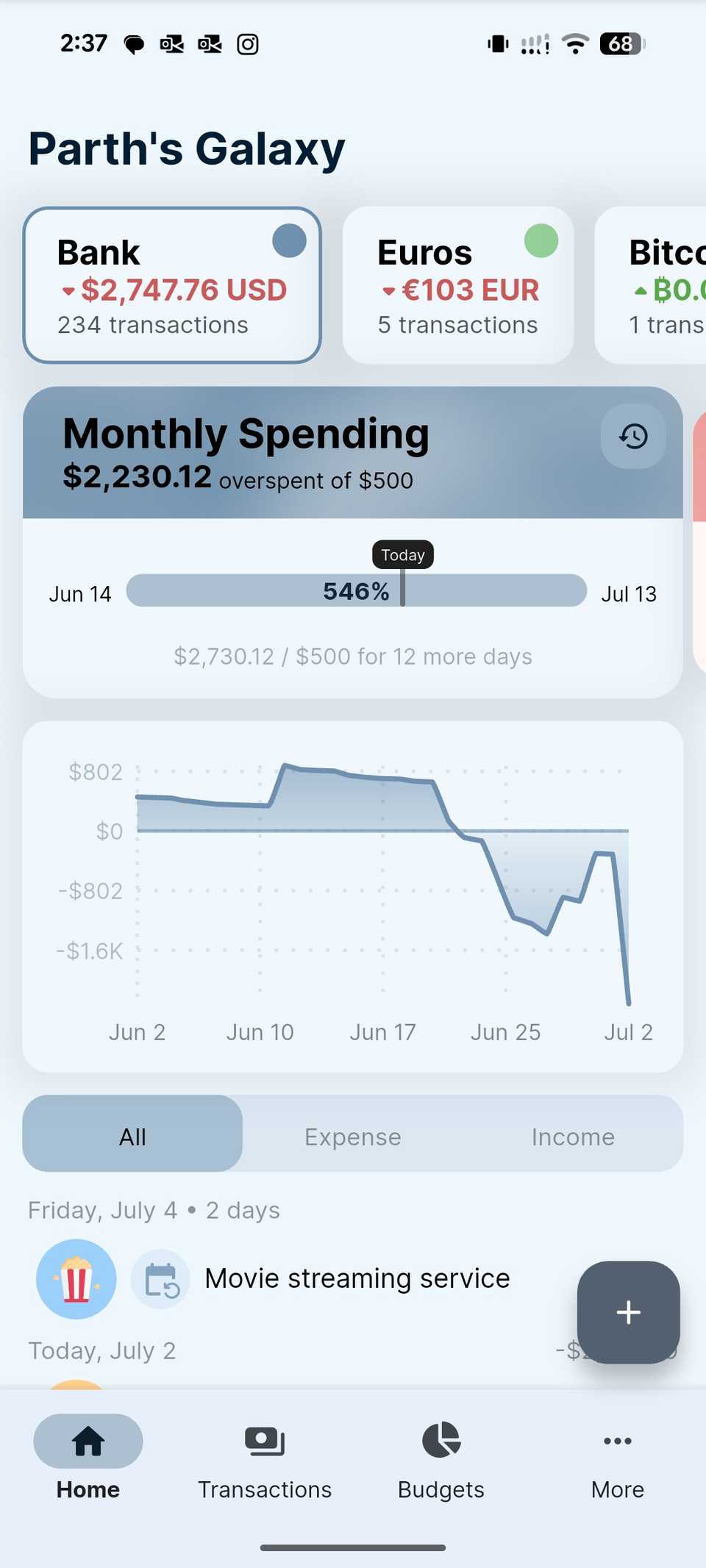Switch to the Transactions tab
Screen dimensions: 706x1568
pyautogui.click(x=265, y=1457)
